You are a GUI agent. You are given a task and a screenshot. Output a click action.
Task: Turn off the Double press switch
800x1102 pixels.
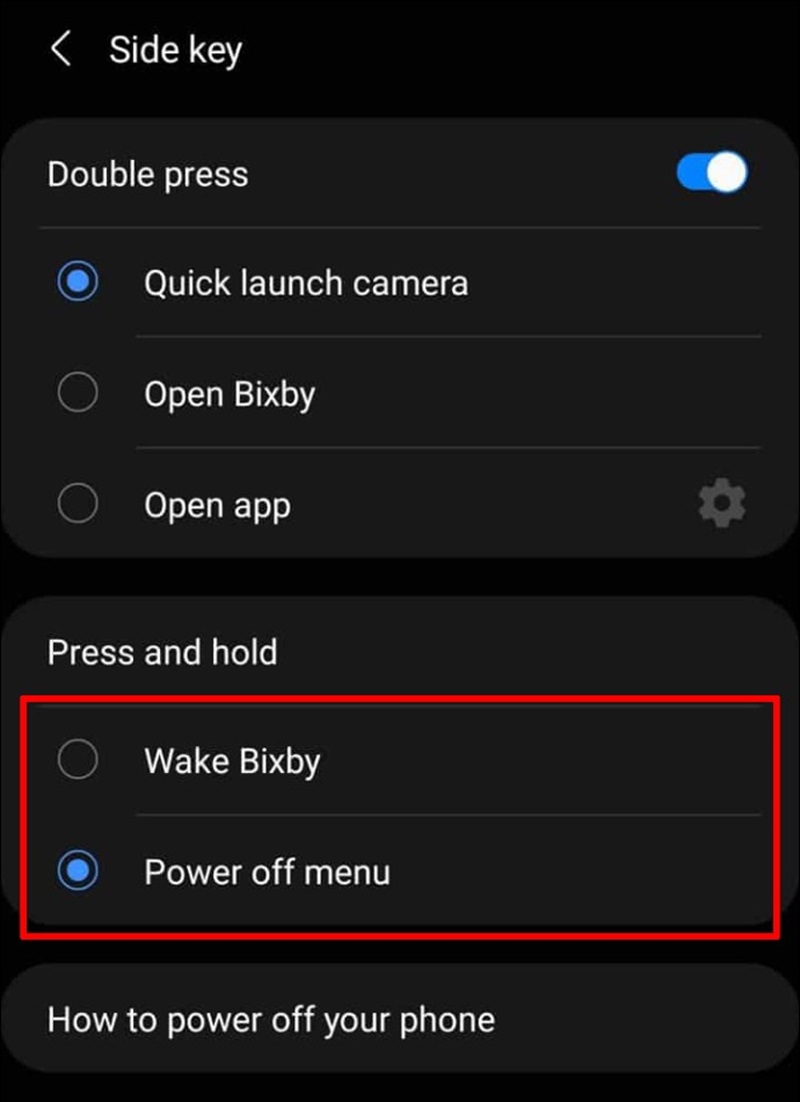[x=711, y=173]
